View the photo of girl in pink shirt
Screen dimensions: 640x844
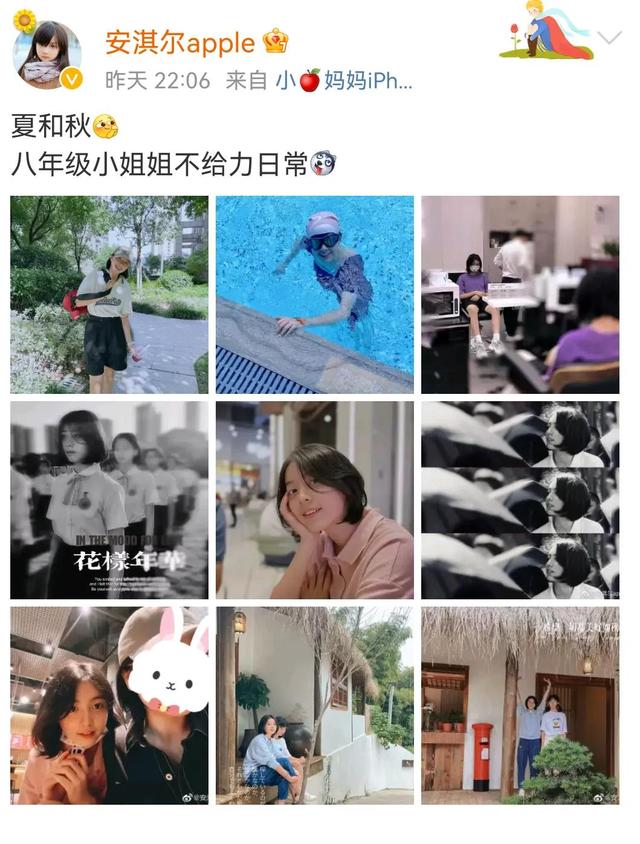tap(314, 500)
